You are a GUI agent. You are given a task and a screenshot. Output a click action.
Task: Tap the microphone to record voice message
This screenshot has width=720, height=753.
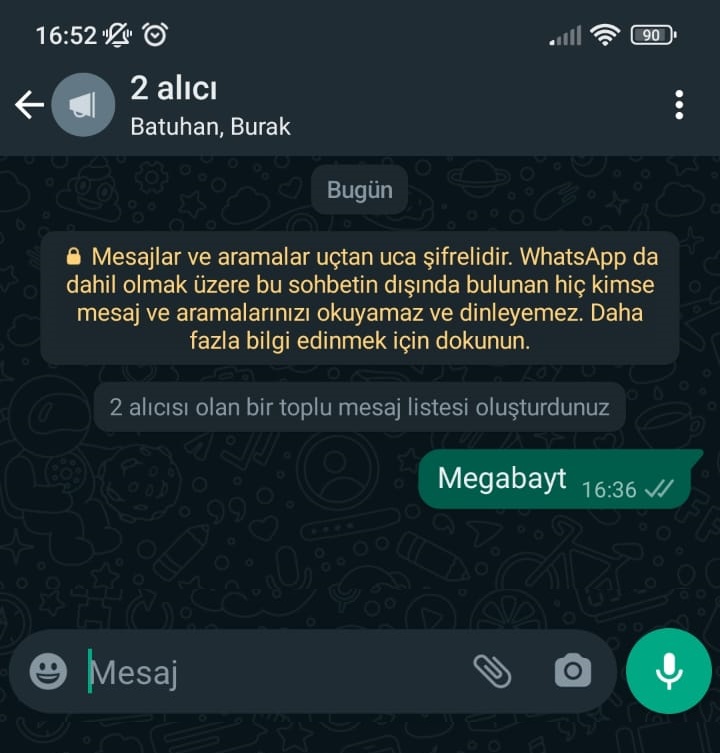click(x=668, y=671)
